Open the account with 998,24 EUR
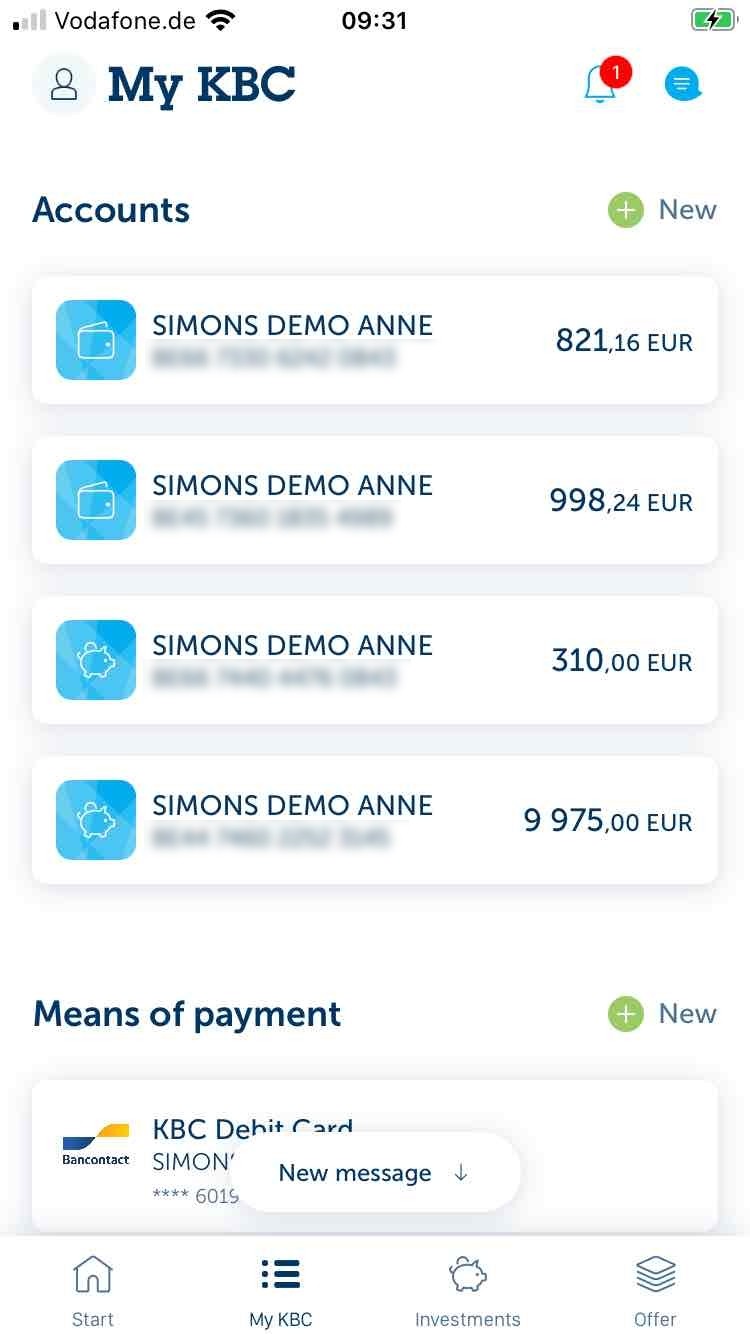Image resolution: width=750 pixels, height=1334 pixels. click(x=375, y=500)
